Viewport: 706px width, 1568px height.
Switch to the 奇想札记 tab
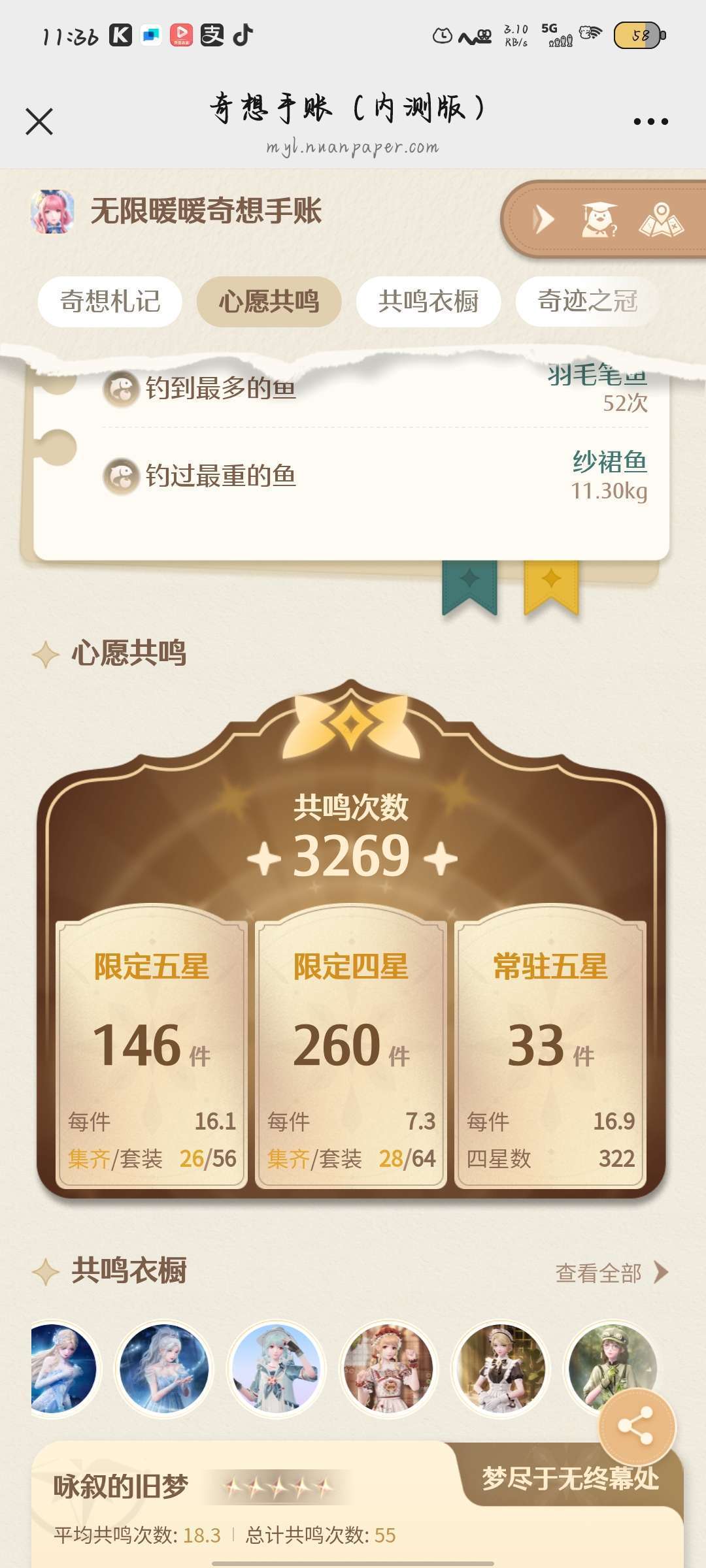click(x=110, y=302)
